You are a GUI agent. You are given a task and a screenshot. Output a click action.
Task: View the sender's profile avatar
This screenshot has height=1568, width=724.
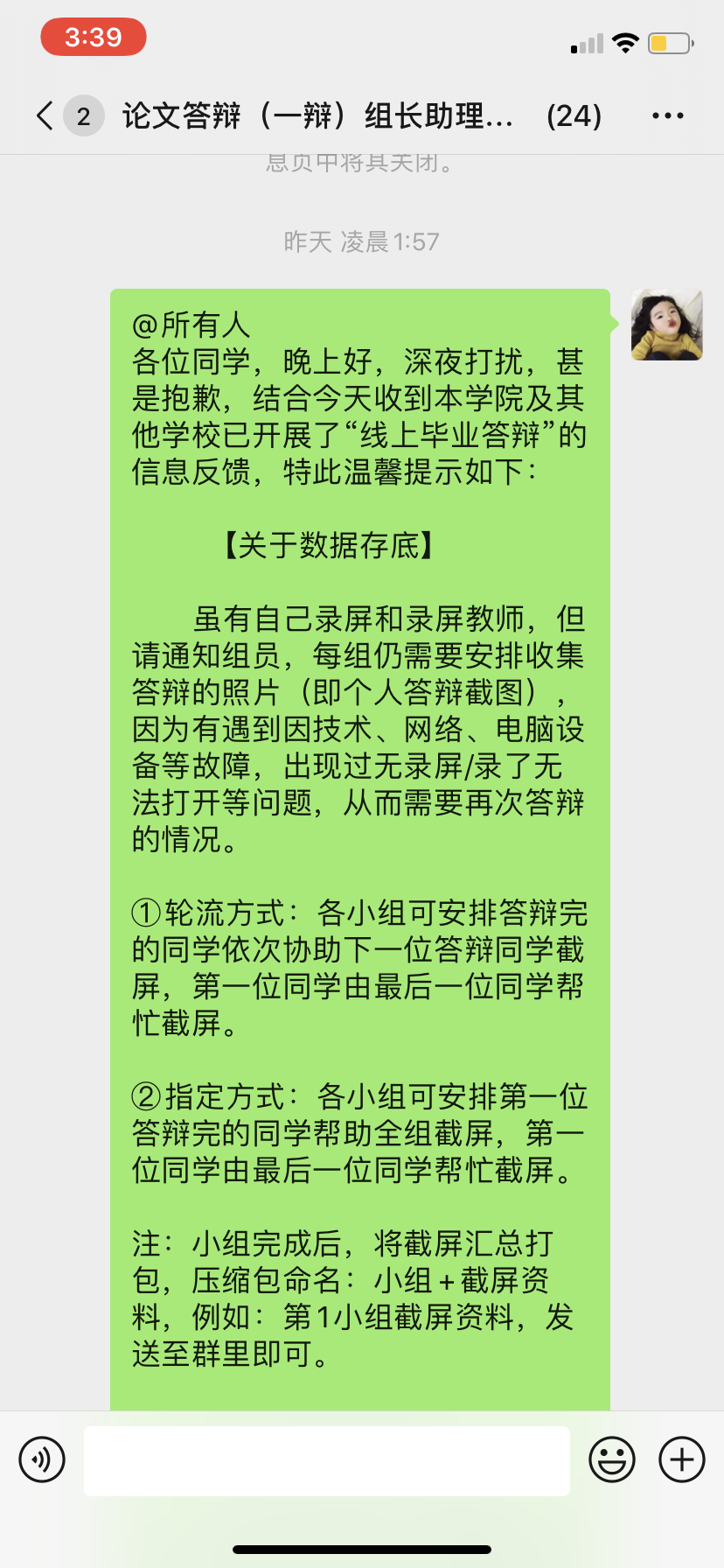pyautogui.click(x=666, y=325)
